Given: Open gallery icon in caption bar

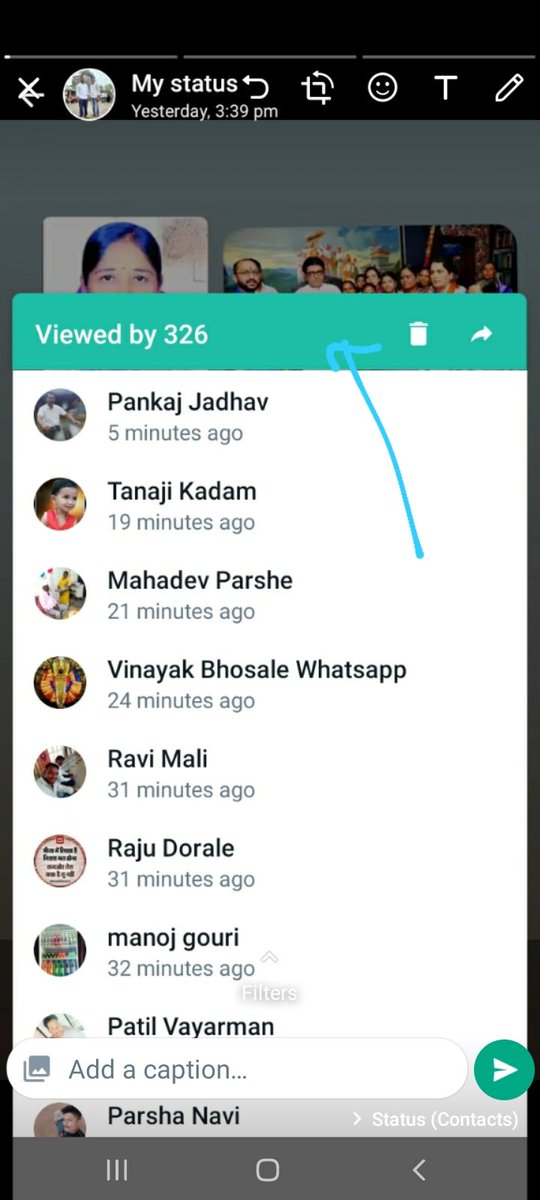Looking at the screenshot, I should point(36,1069).
